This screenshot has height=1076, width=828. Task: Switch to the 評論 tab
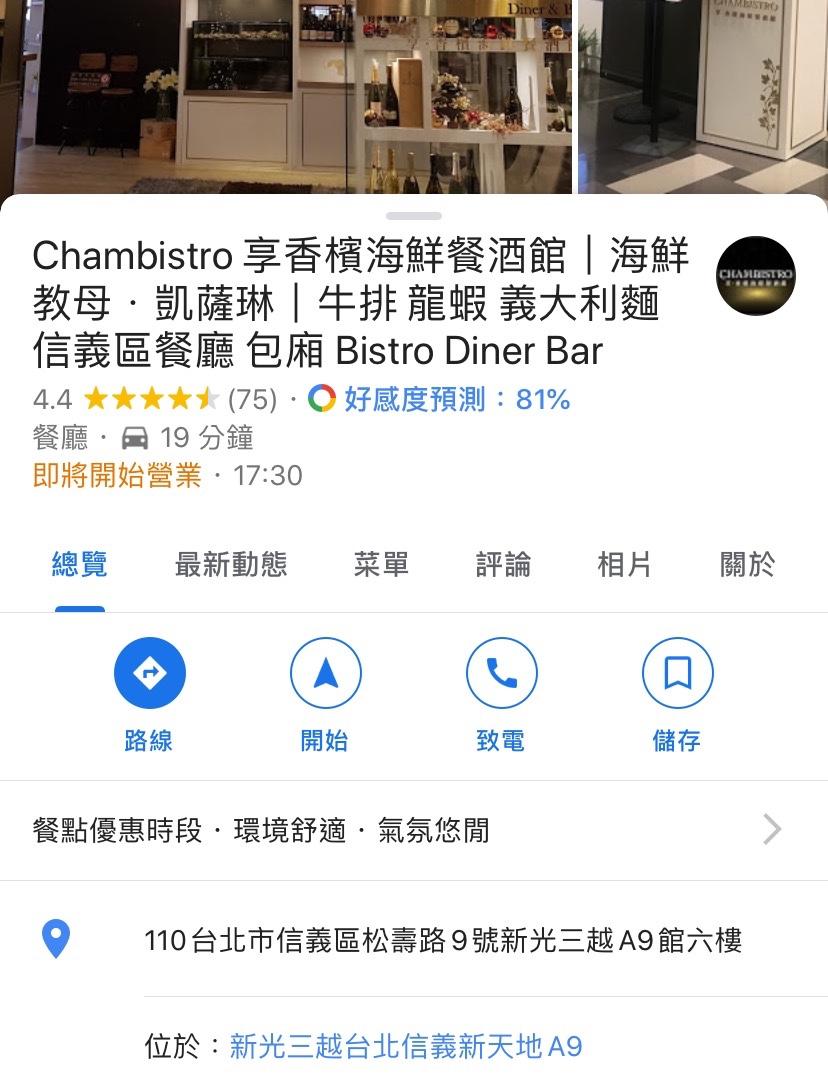pos(503,565)
